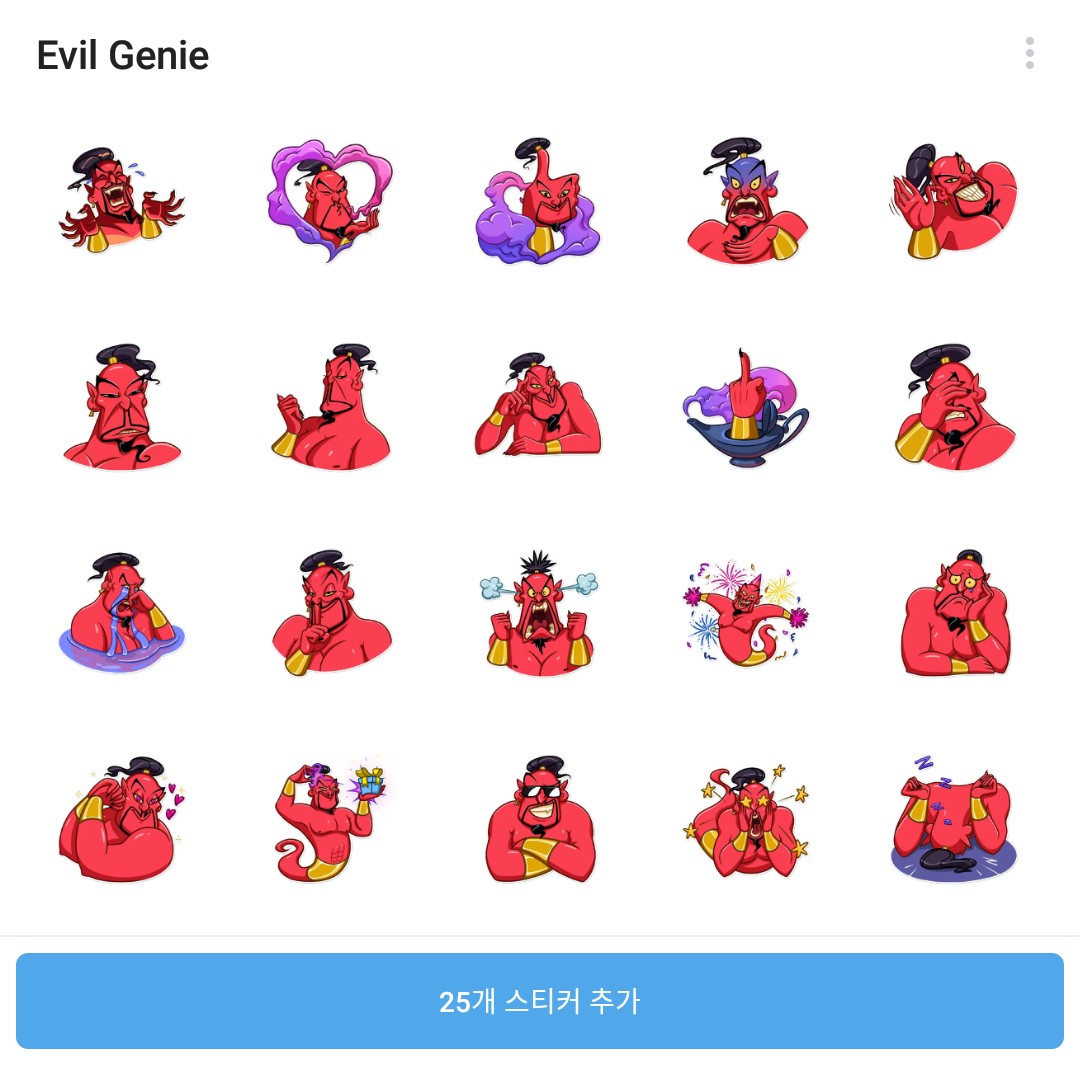Image resolution: width=1080 pixels, height=1065 pixels.
Task: Open the shushing genie sticker
Action: 330,613
